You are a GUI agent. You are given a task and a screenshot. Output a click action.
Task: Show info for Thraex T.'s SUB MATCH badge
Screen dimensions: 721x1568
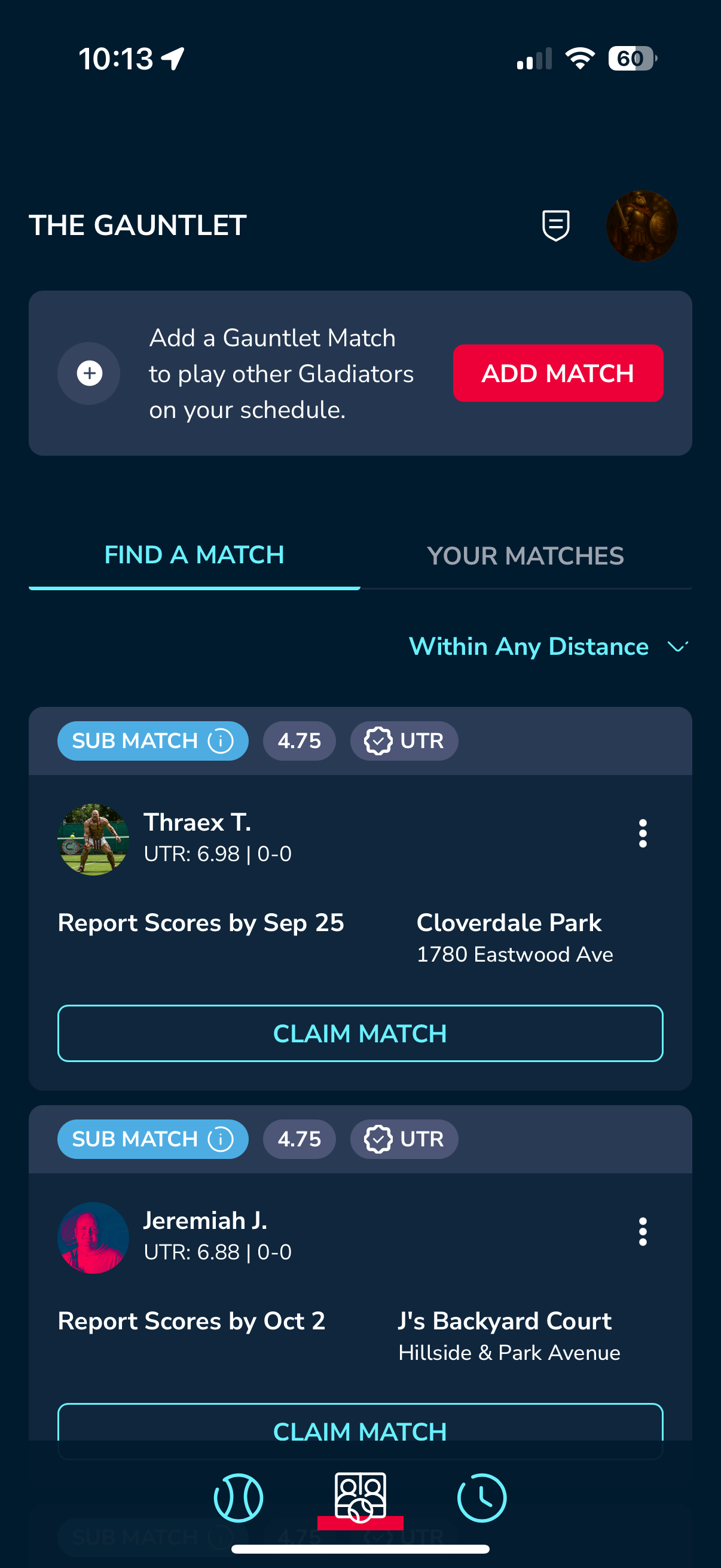[x=220, y=741]
